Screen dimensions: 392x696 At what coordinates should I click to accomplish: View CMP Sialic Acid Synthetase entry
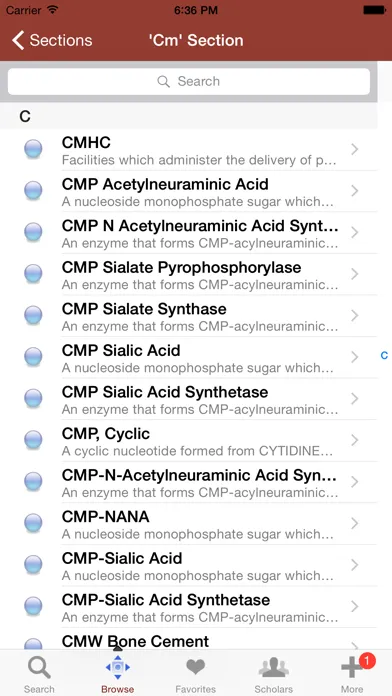189,399
